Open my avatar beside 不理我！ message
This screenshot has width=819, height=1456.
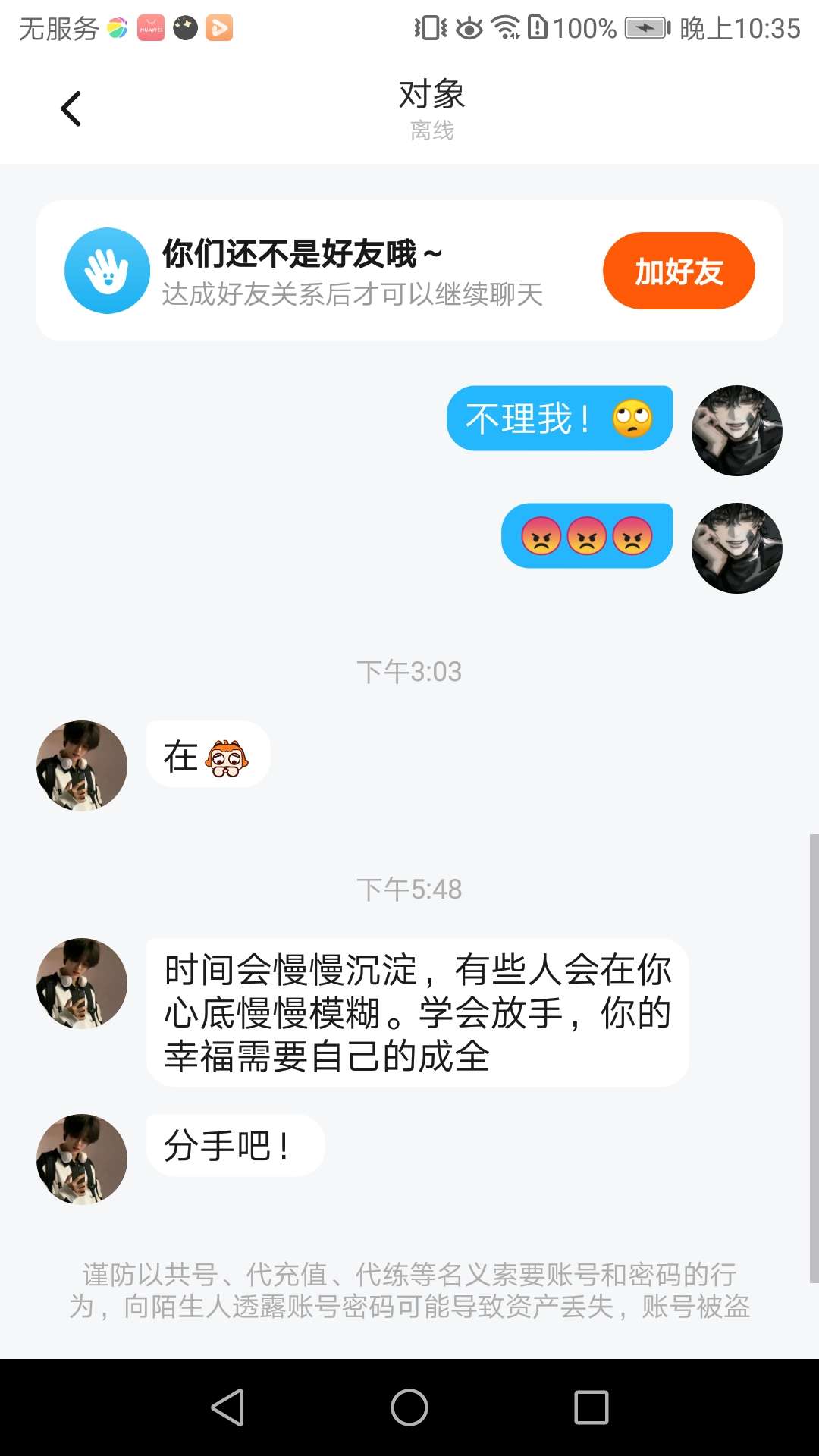click(x=736, y=431)
